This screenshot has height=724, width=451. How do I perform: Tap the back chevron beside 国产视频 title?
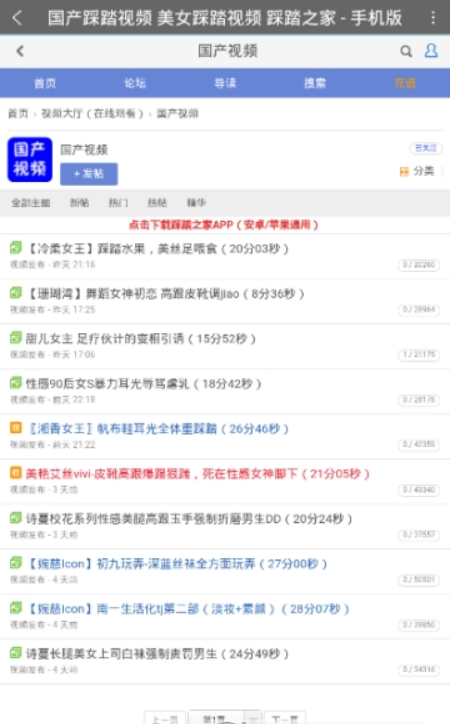click(x=20, y=51)
